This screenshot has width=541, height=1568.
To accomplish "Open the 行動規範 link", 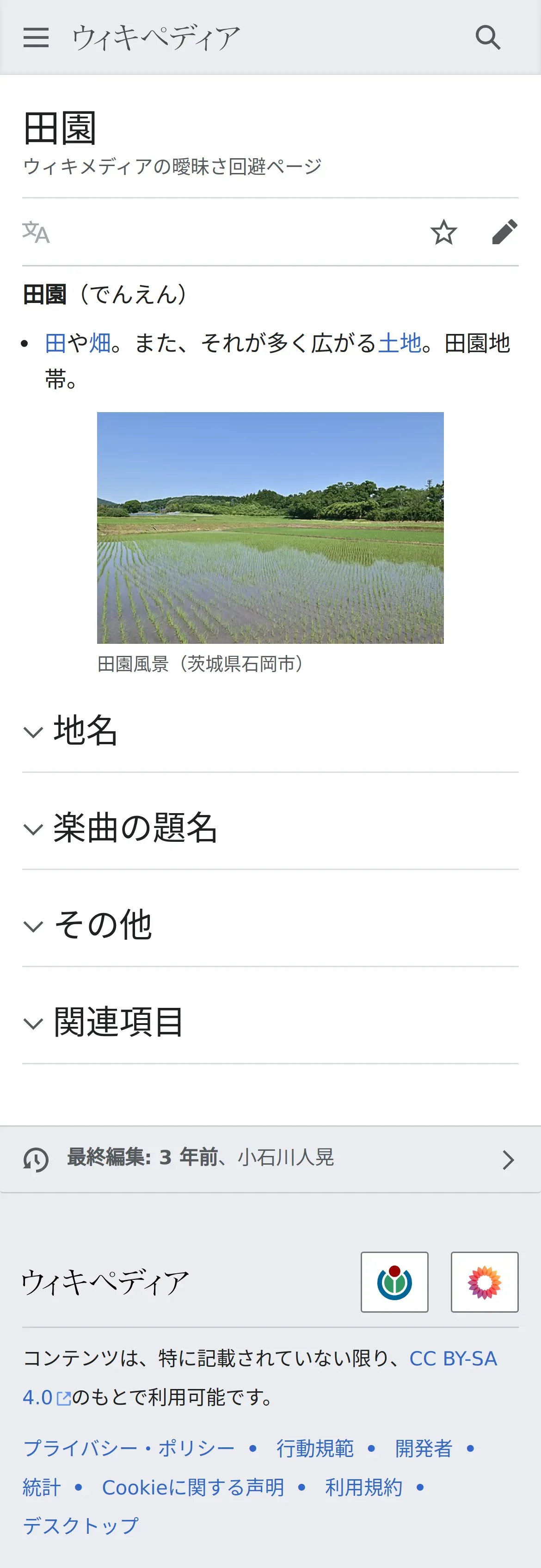I will [x=314, y=1448].
